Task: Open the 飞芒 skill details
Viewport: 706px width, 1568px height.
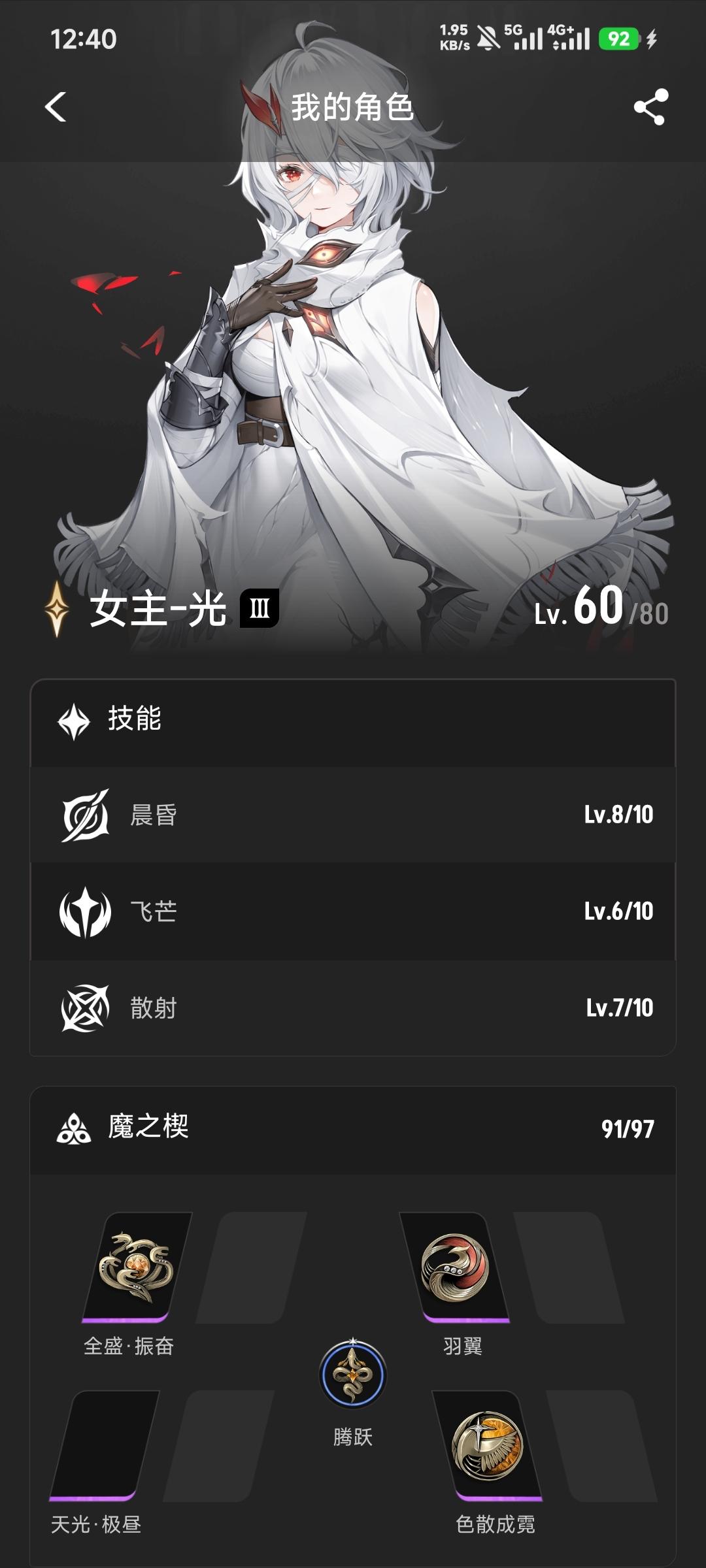Action: [x=353, y=911]
